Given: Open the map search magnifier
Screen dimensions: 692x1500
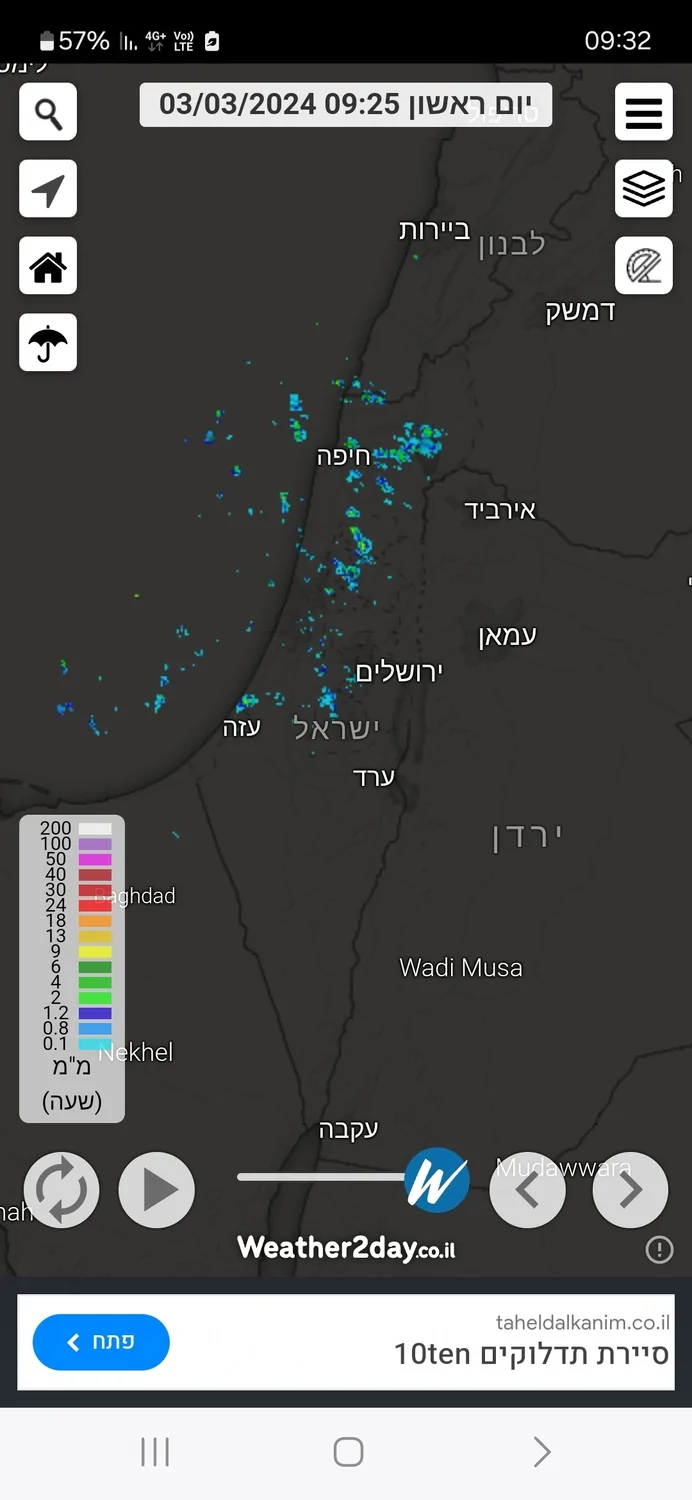Looking at the screenshot, I should click(x=48, y=112).
